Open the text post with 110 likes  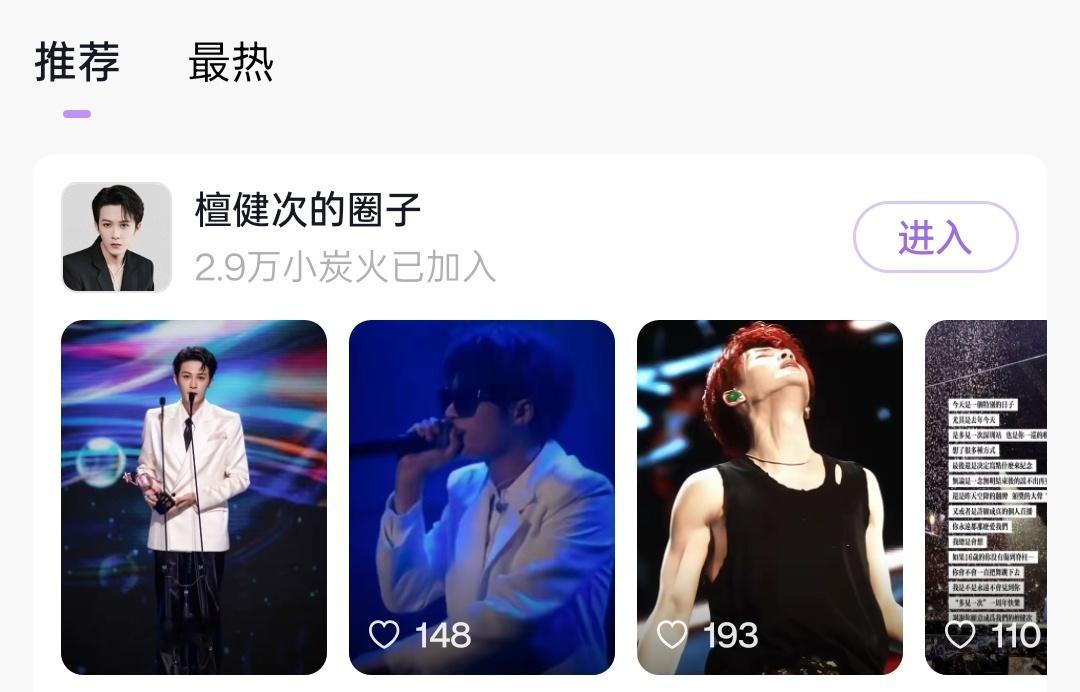tap(985, 480)
